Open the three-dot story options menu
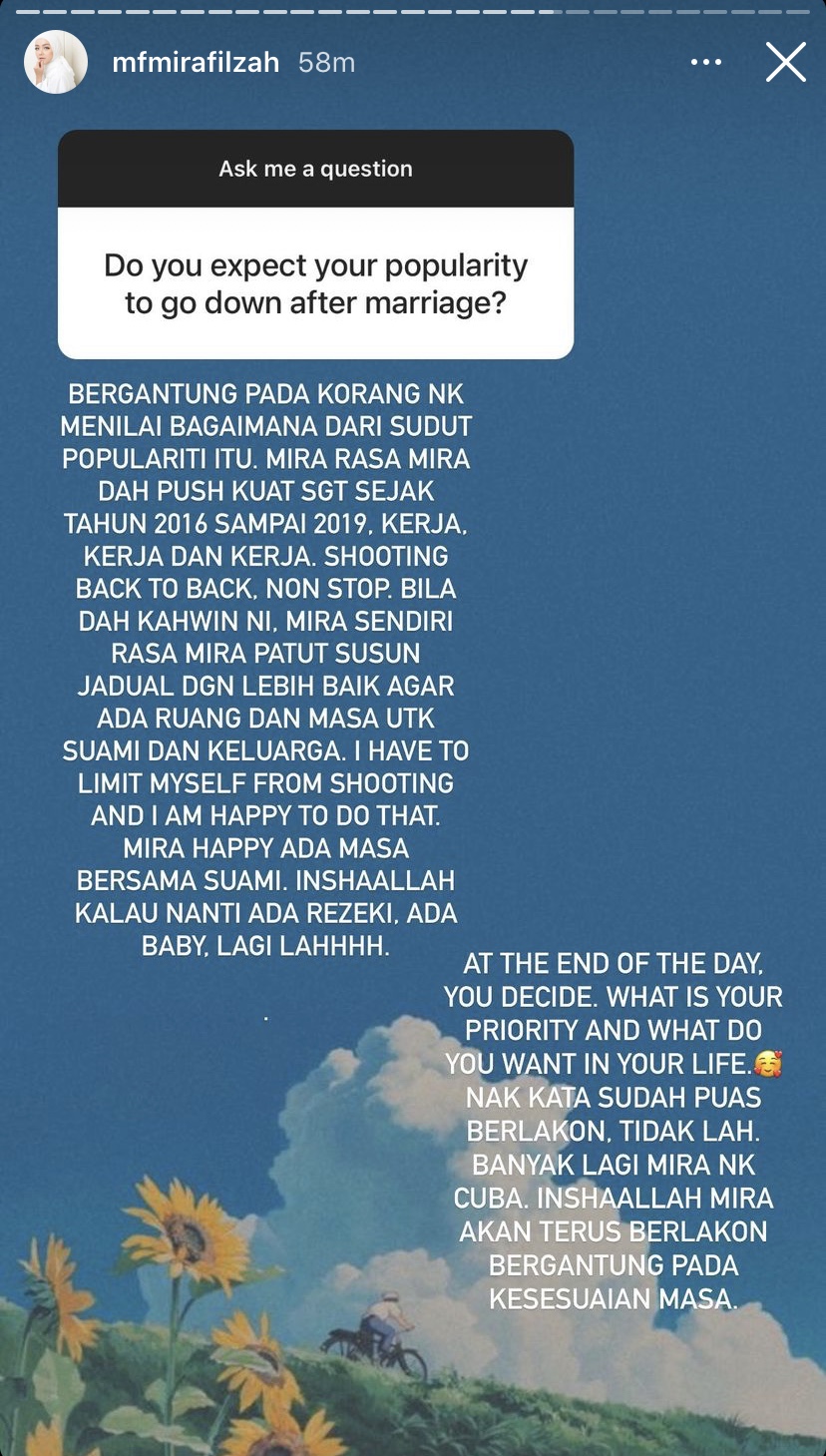The height and width of the screenshot is (1456, 826). coord(705,63)
